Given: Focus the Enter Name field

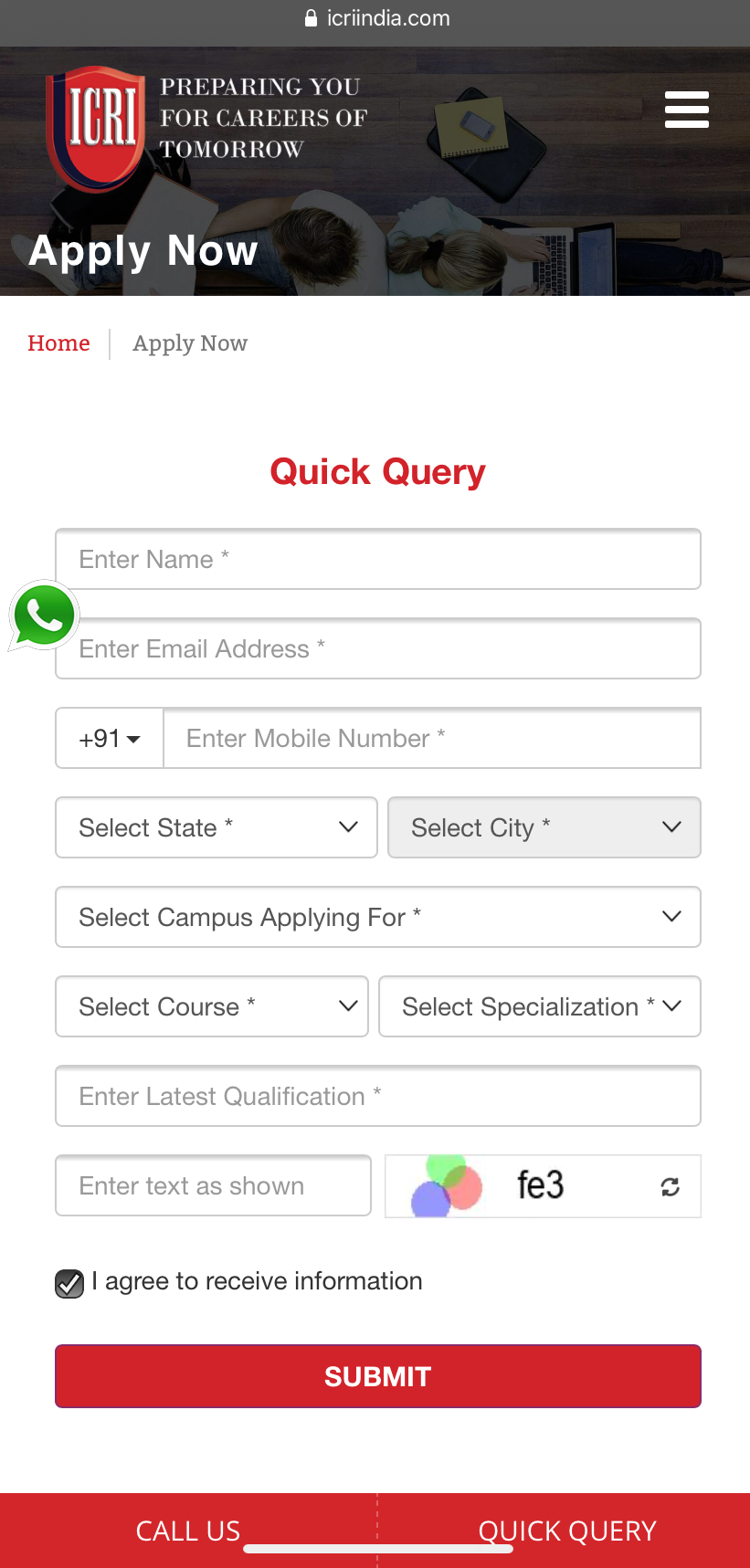Looking at the screenshot, I should [377, 559].
